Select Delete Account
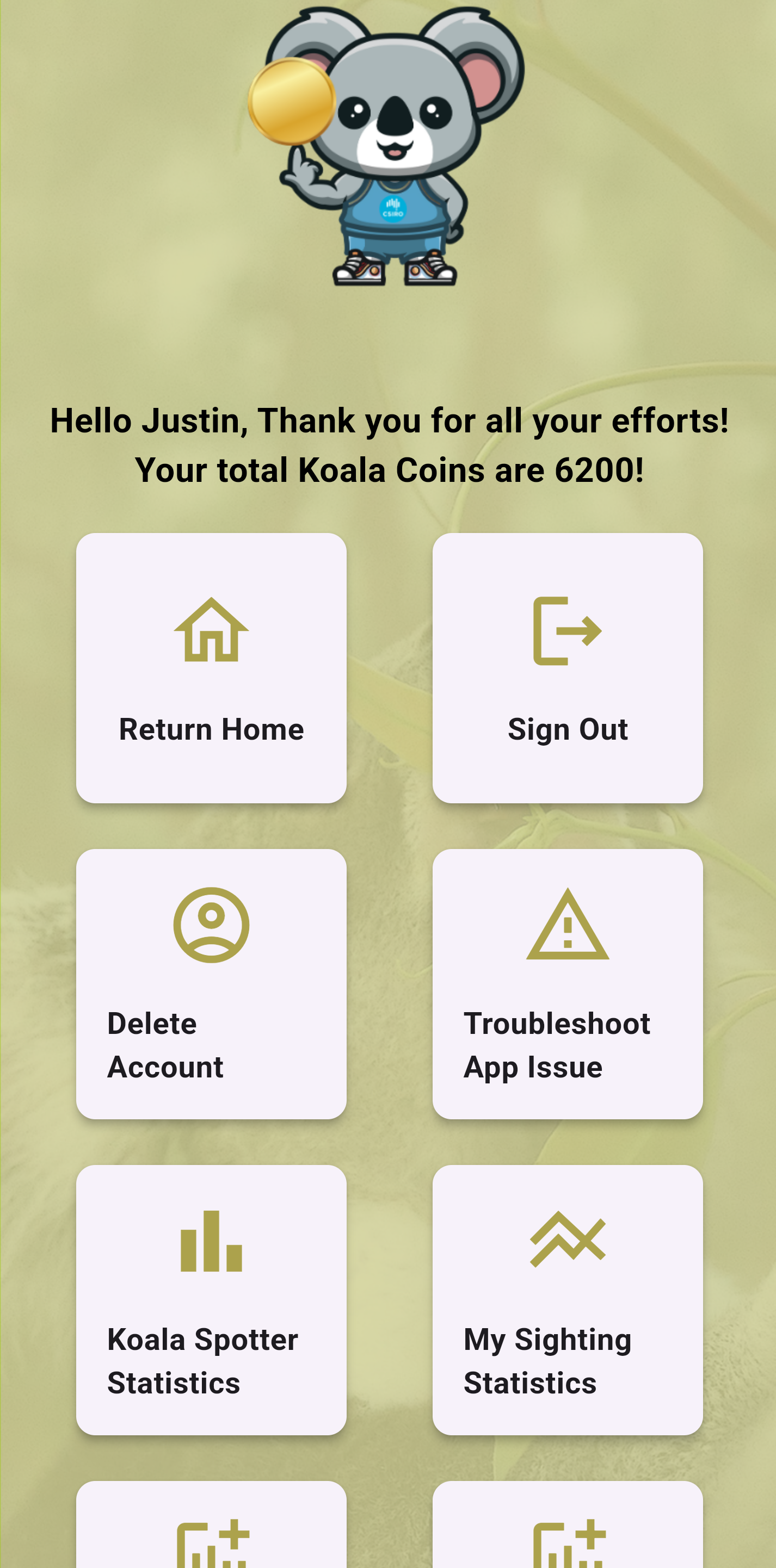 [211, 984]
